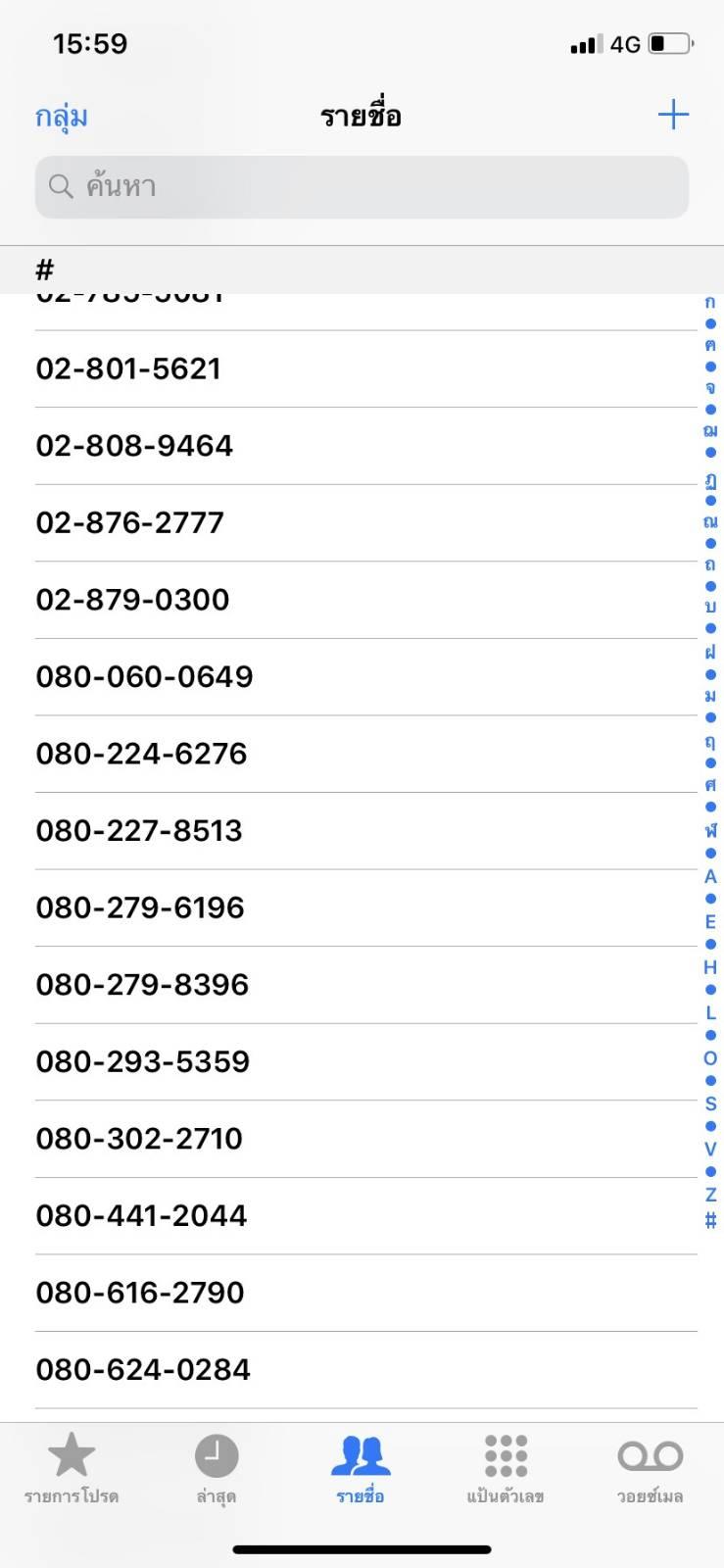The width and height of the screenshot is (724, 1568).
Task: Open contact 080-441-2044
Action: point(365,1215)
